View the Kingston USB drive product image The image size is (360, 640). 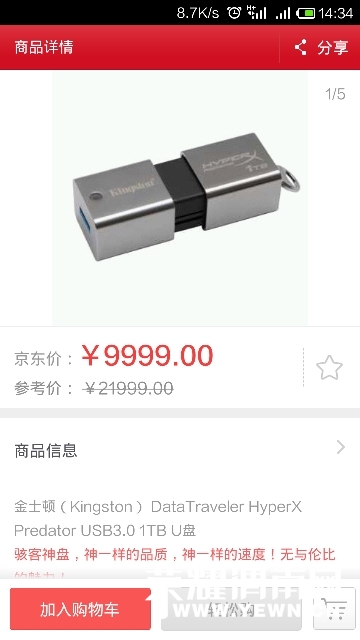tap(180, 199)
